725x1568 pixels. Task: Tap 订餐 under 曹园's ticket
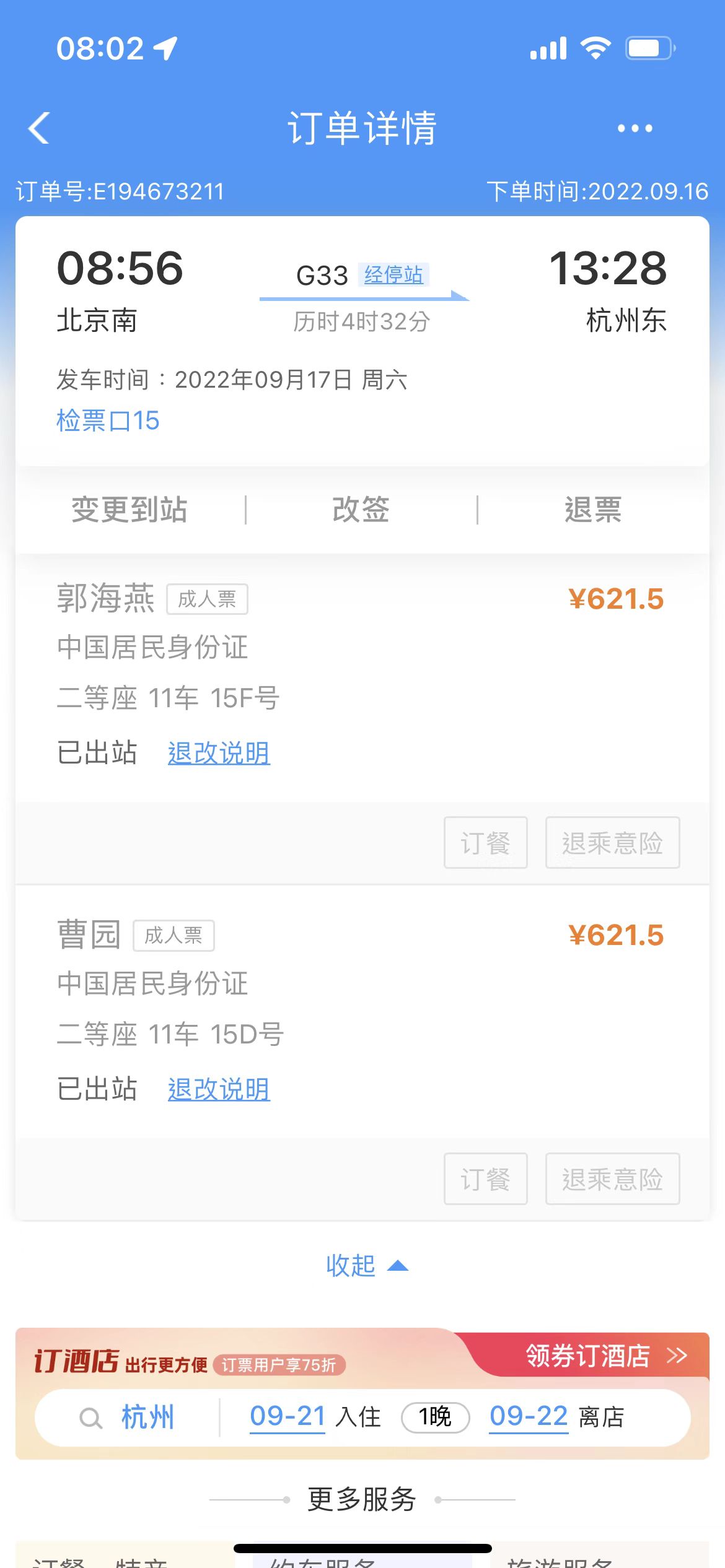click(x=485, y=1179)
